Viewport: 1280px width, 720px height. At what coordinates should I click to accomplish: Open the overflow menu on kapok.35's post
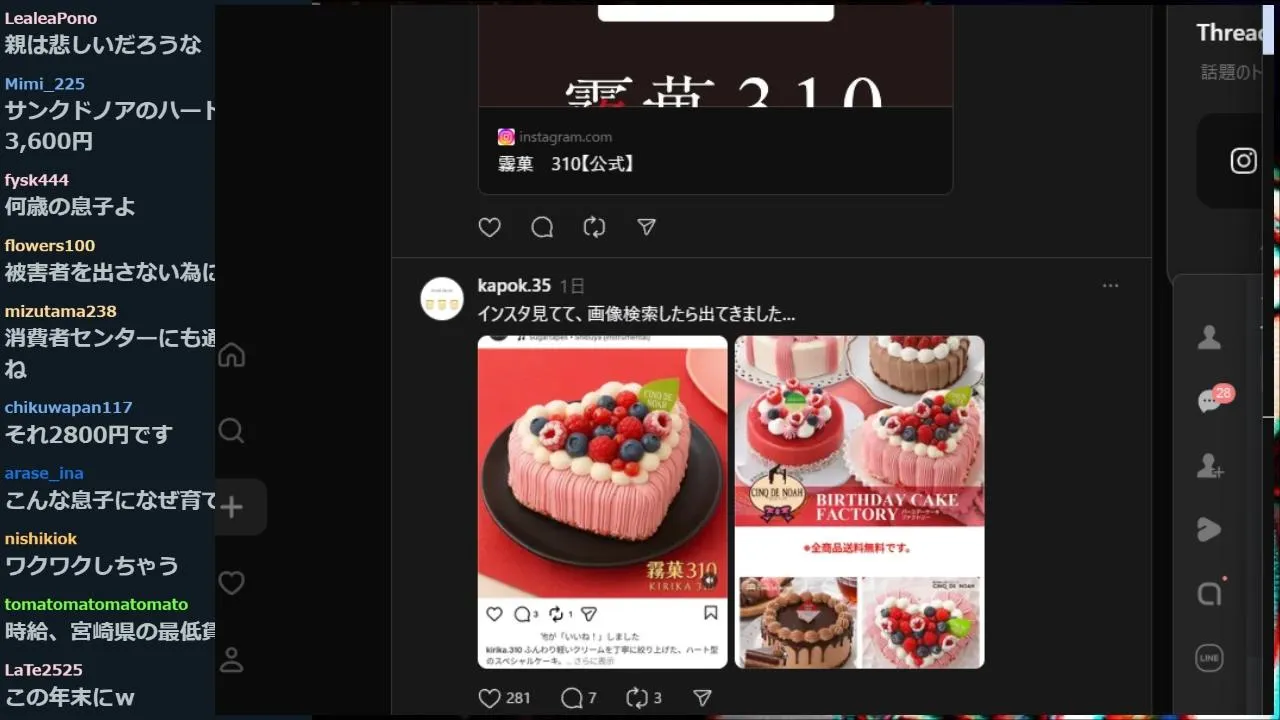point(1110,286)
